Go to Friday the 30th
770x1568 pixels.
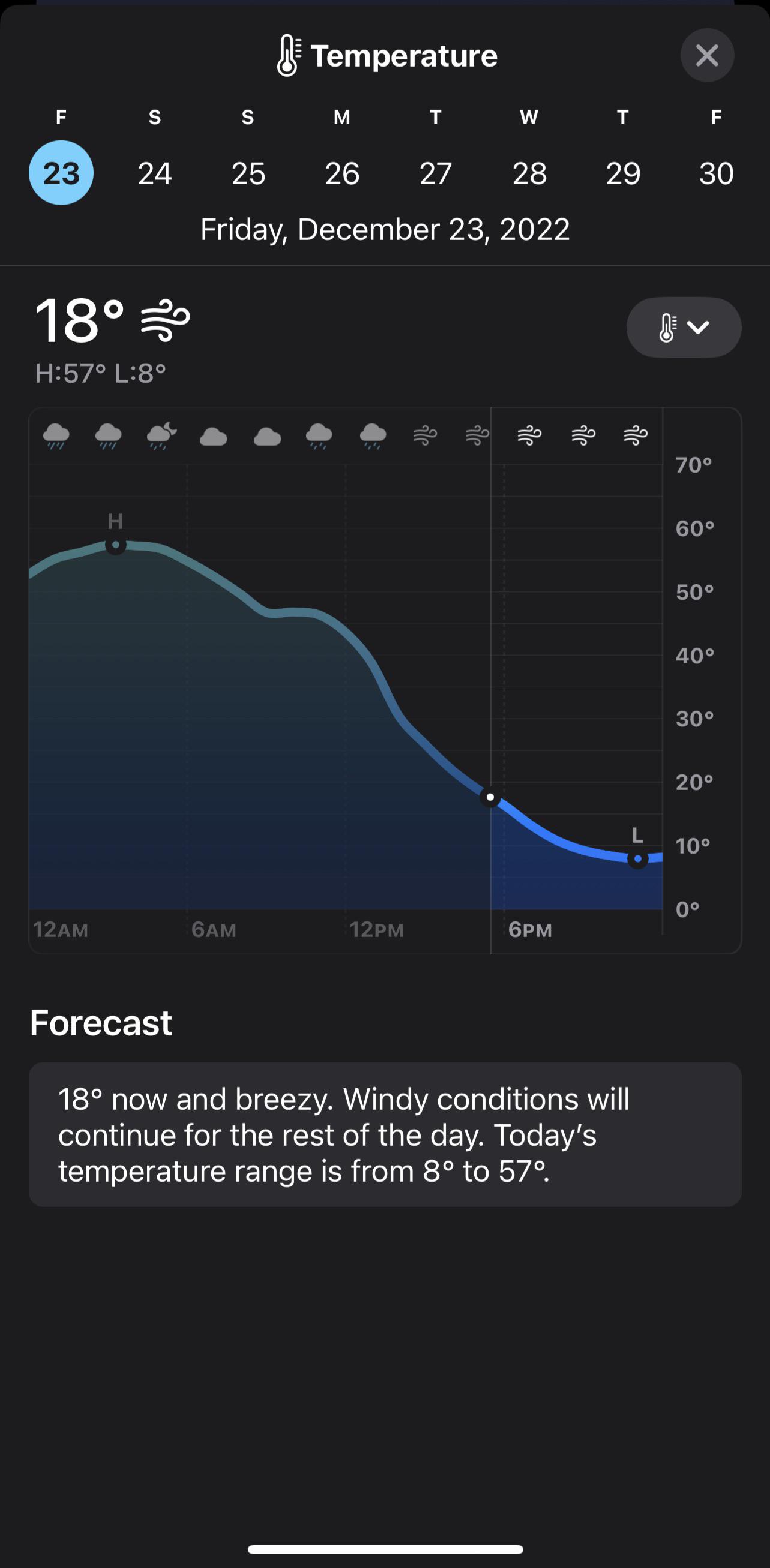coord(717,173)
